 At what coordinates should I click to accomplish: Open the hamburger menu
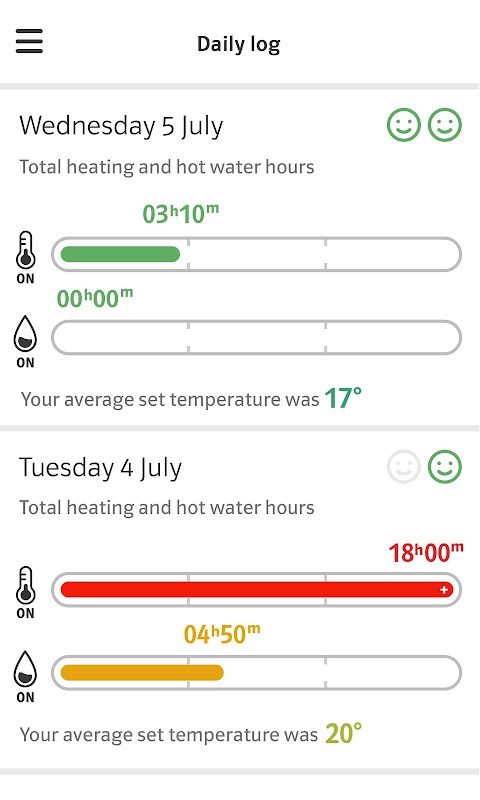click(29, 41)
